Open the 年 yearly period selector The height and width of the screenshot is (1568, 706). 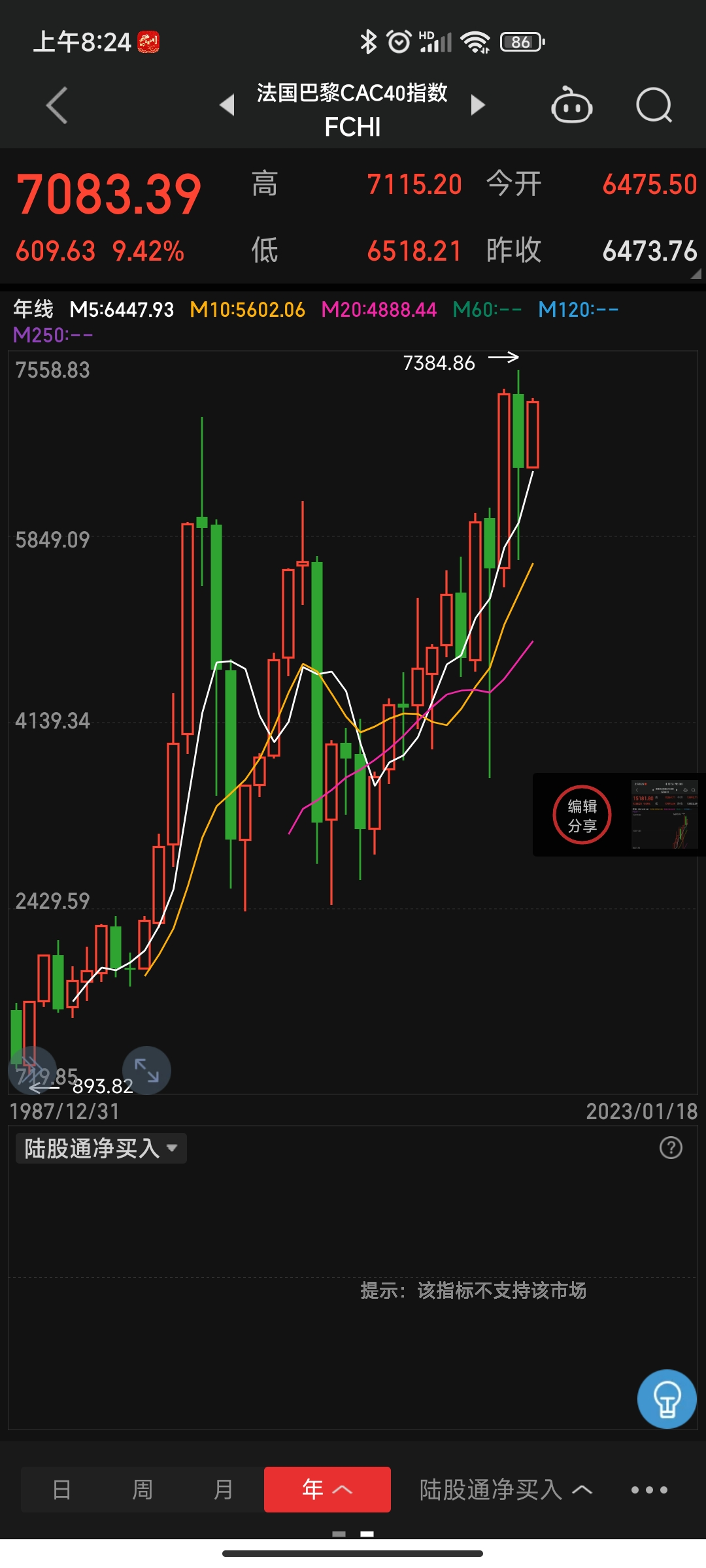tap(327, 1490)
